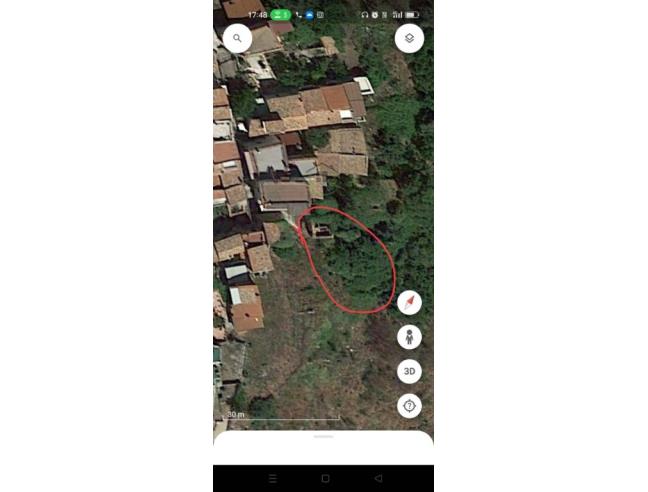Switch to the 3D view
Image resolution: width=648 pixels, height=492 pixels.
[409, 371]
